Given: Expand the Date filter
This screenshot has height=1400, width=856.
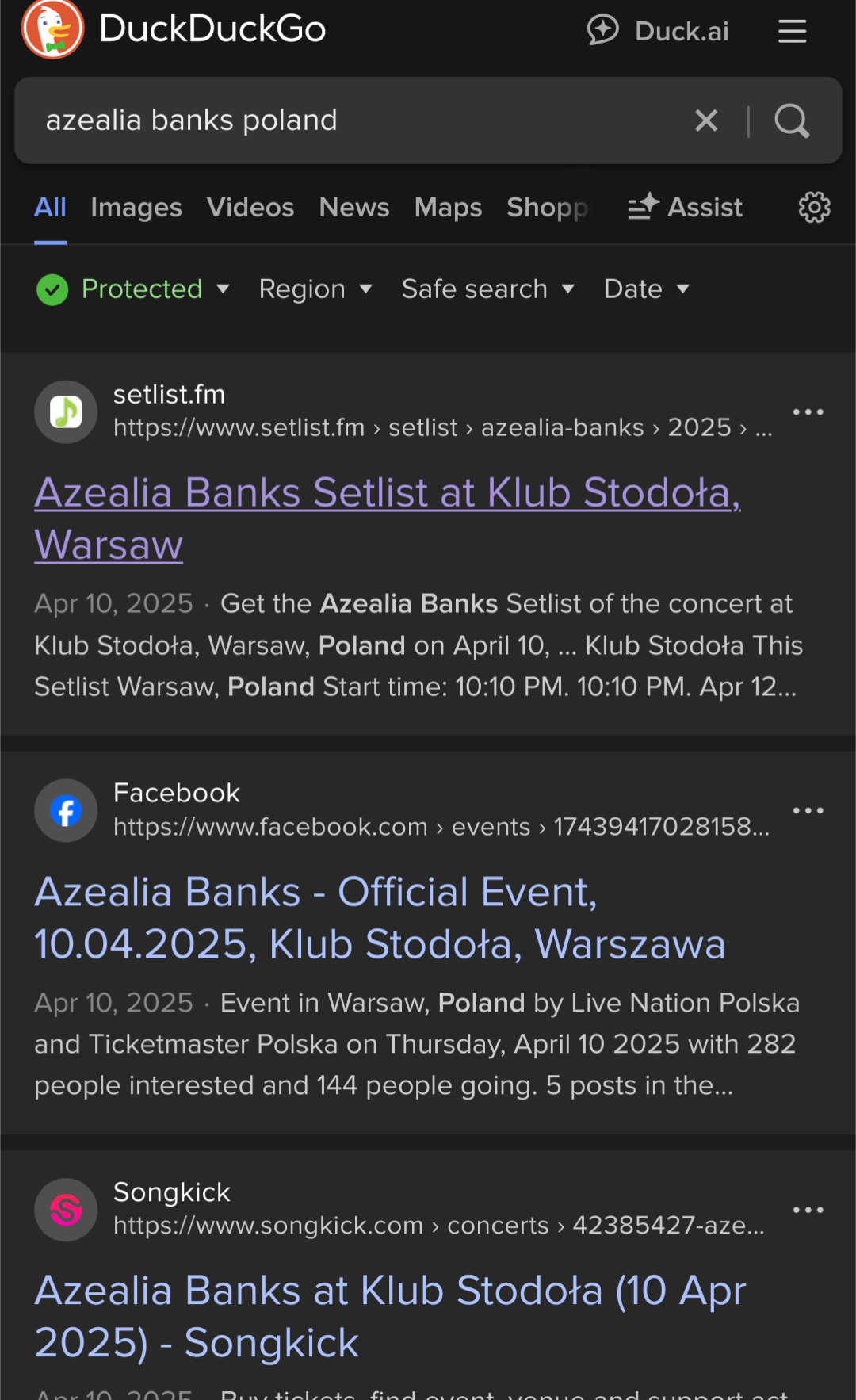Looking at the screenshot, I should pos(647,289).
